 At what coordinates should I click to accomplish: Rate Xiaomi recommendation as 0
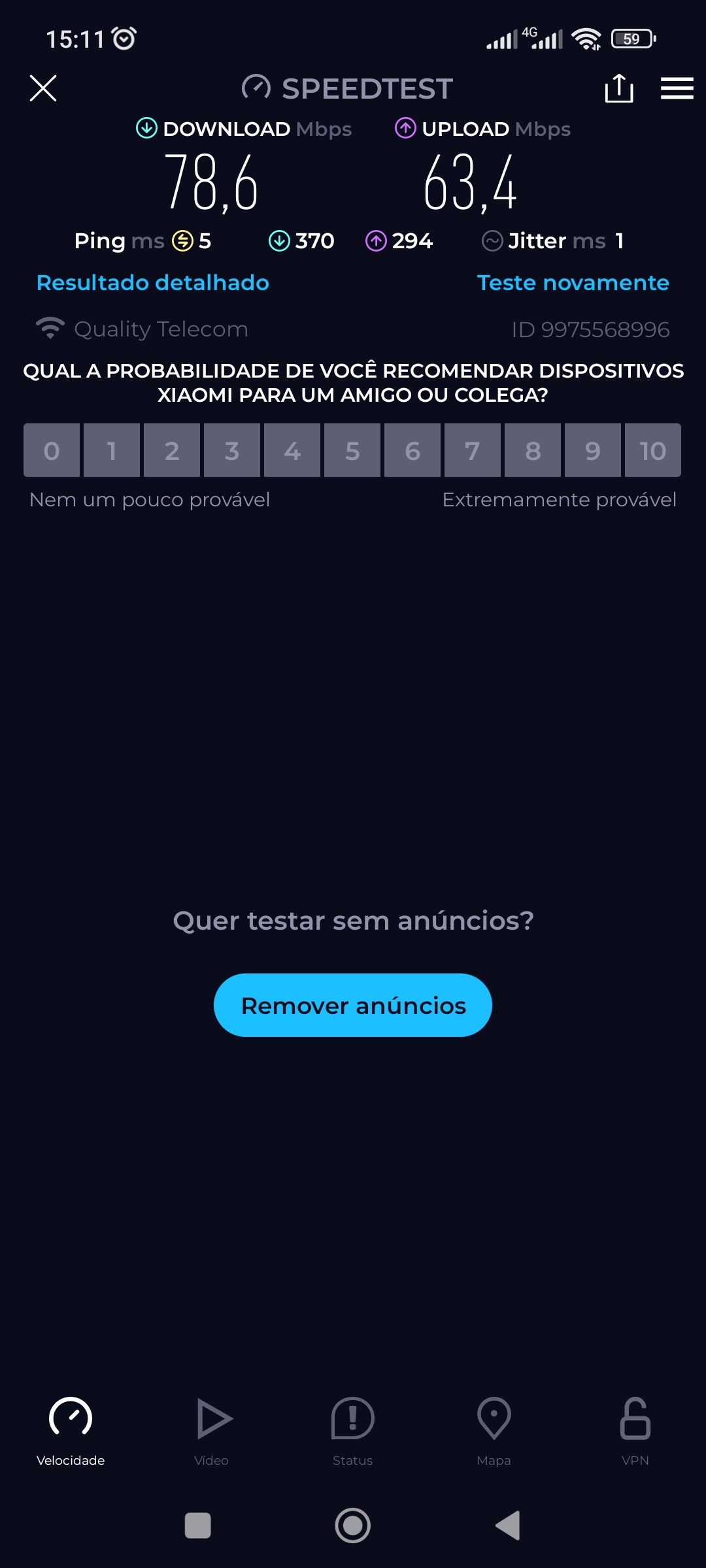(52, 451)
